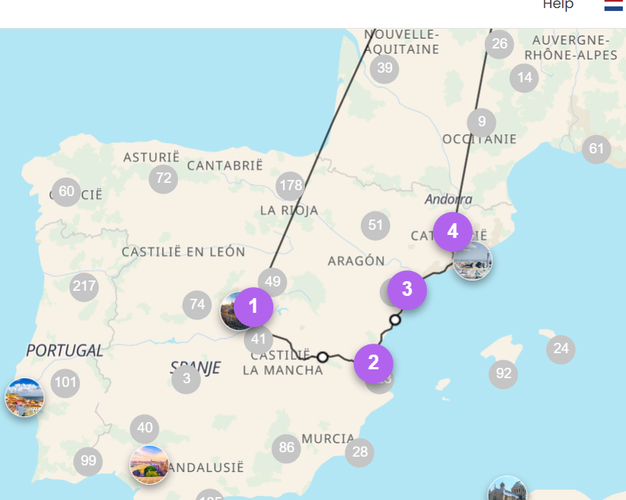Open the 92 cluster near the islands
This screenshot has width=626, height=500.
(503, 375)
